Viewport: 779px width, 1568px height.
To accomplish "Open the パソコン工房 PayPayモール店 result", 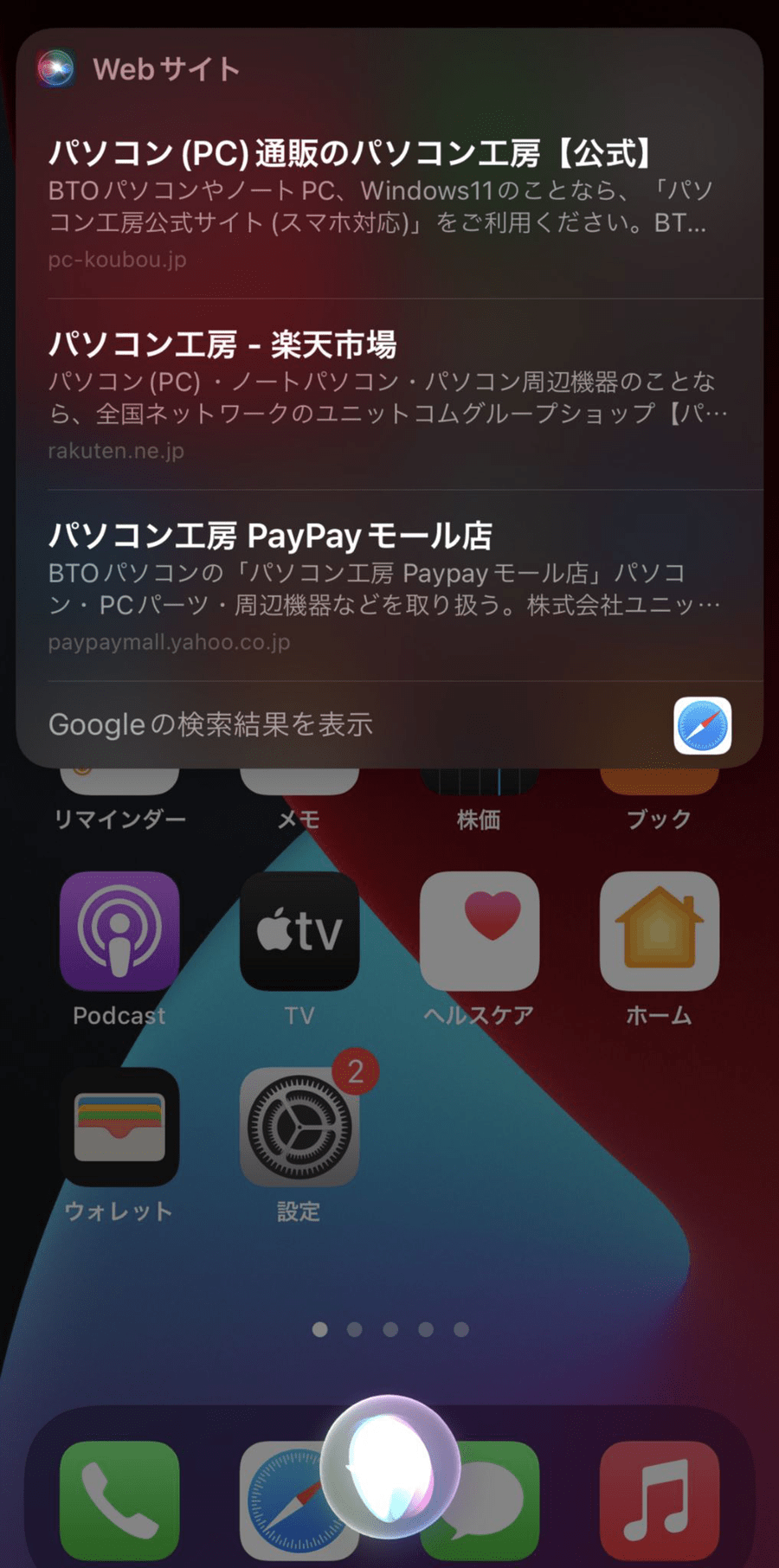I will coord(389,586).
